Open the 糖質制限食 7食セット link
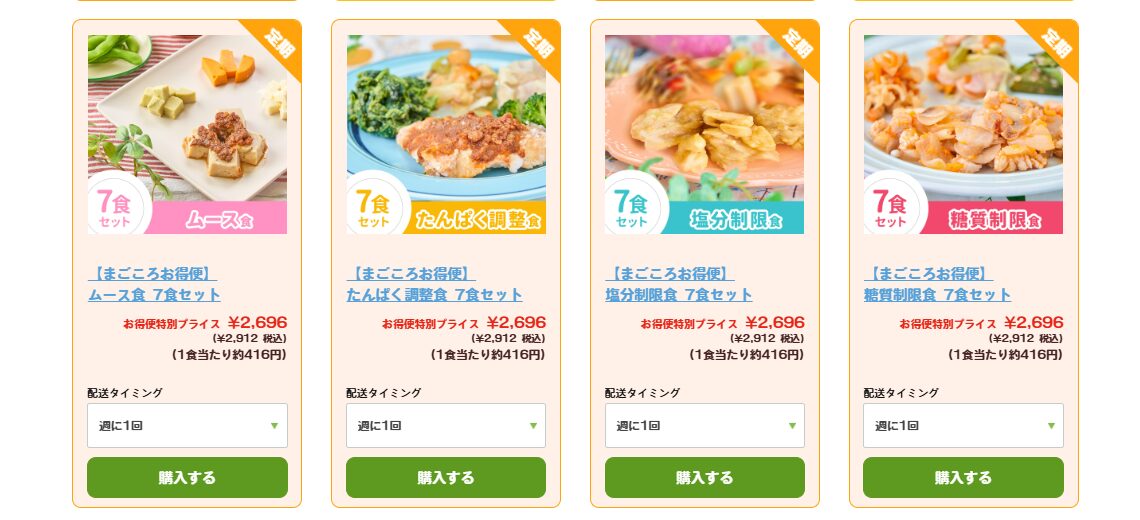Viewport: 1140px width, 520px height. point(937,294)
